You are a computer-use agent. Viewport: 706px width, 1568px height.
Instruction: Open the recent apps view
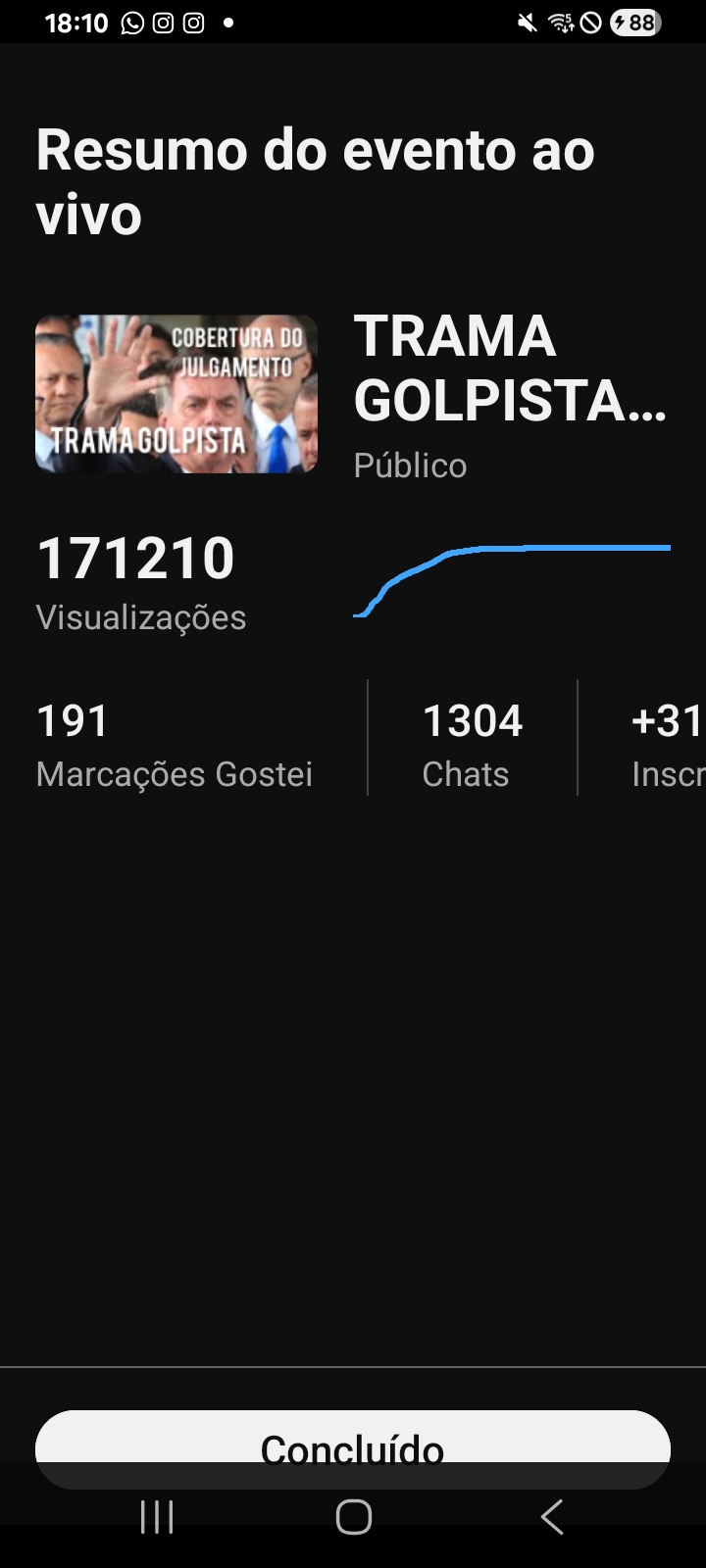[x=157, y=1516]
